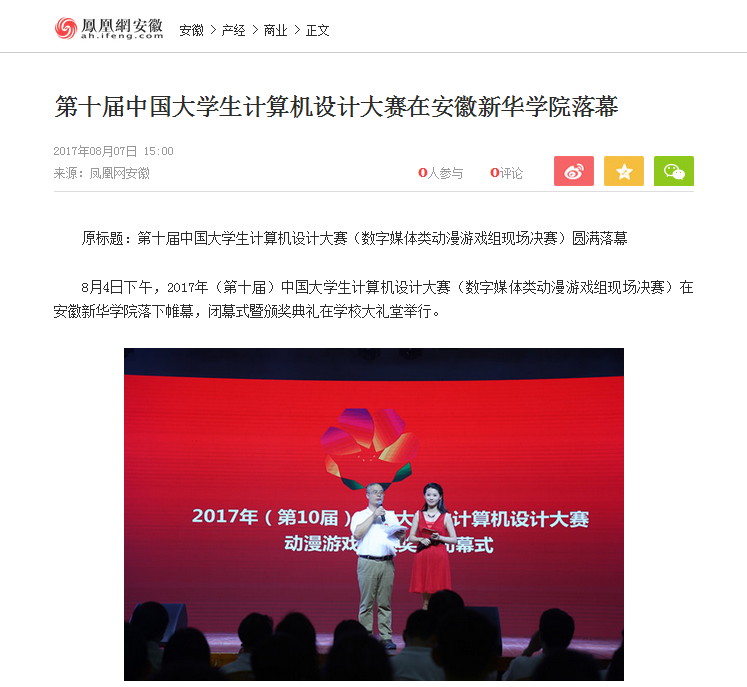Open the 凤凰网安徽 site logo

pos(108,28)
